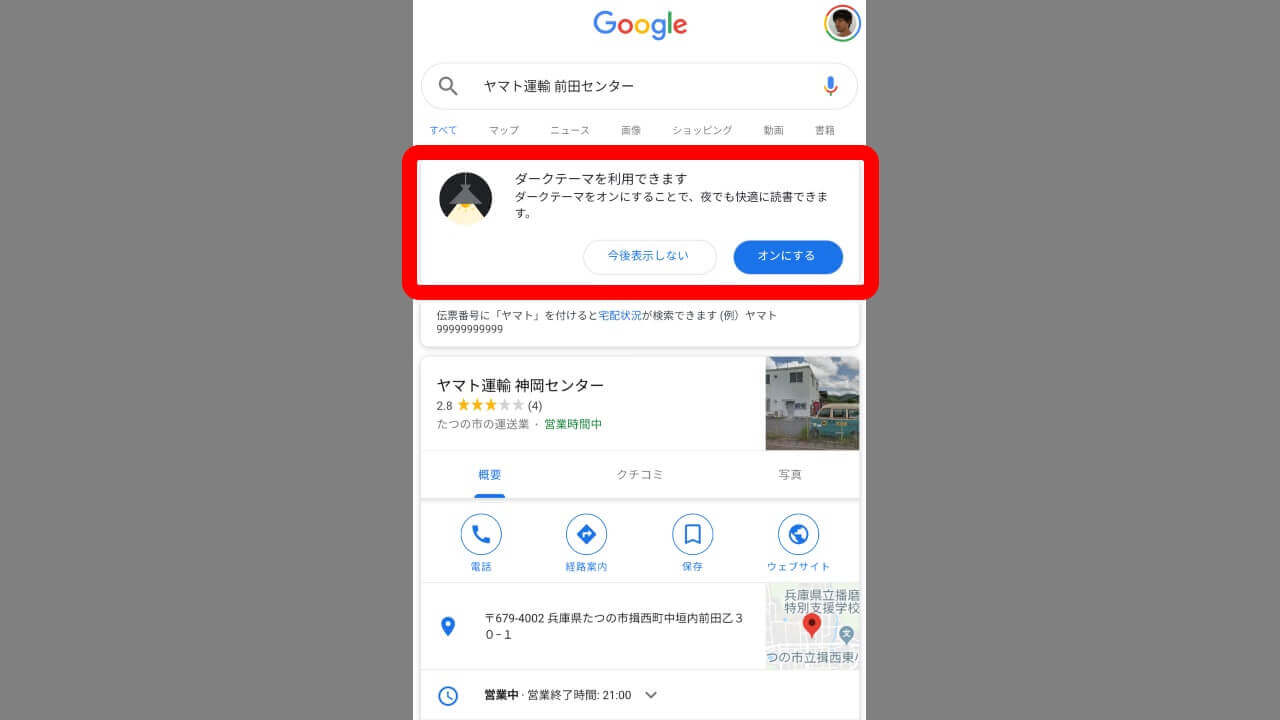Edit the search query field
1280x720 pixels.
tap(640, 86)
